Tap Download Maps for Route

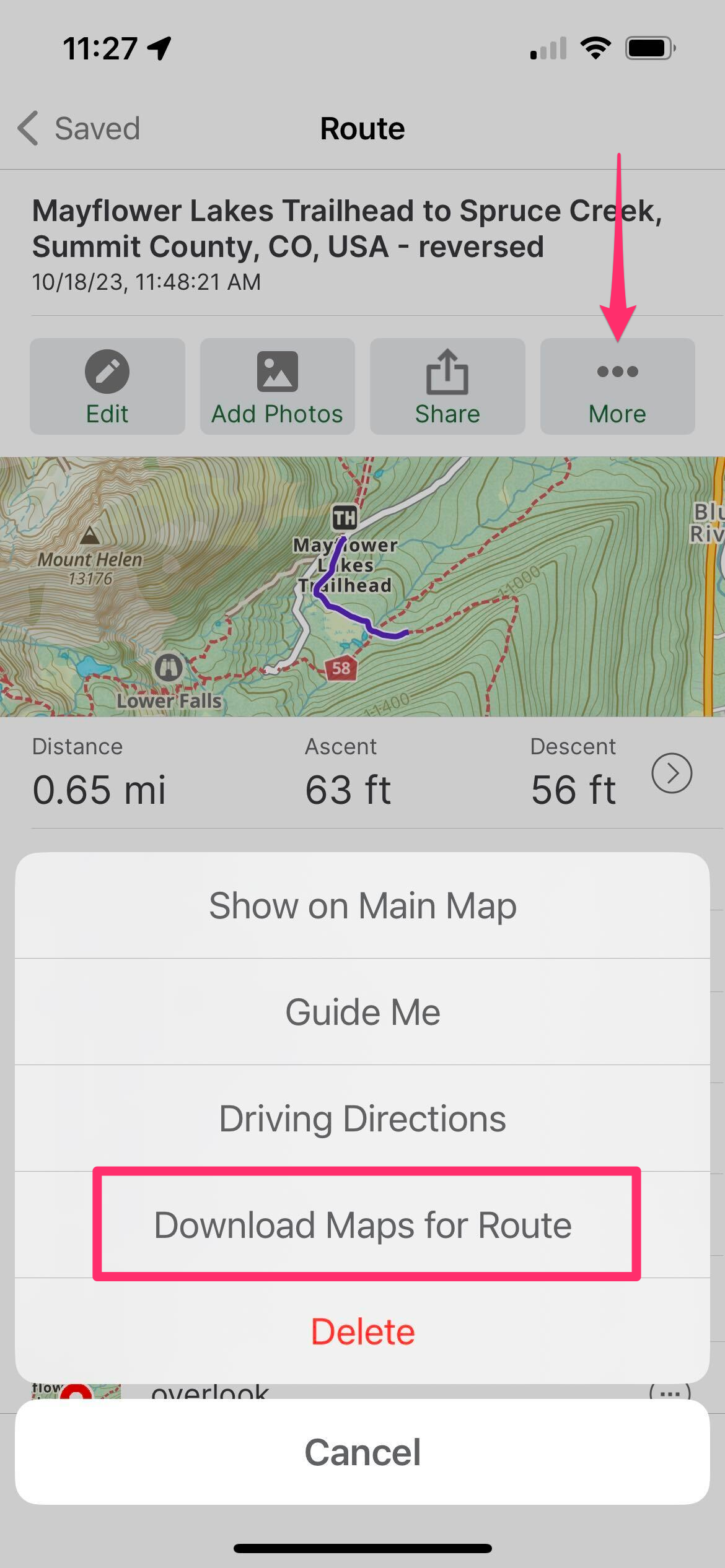coord(362,1225)
